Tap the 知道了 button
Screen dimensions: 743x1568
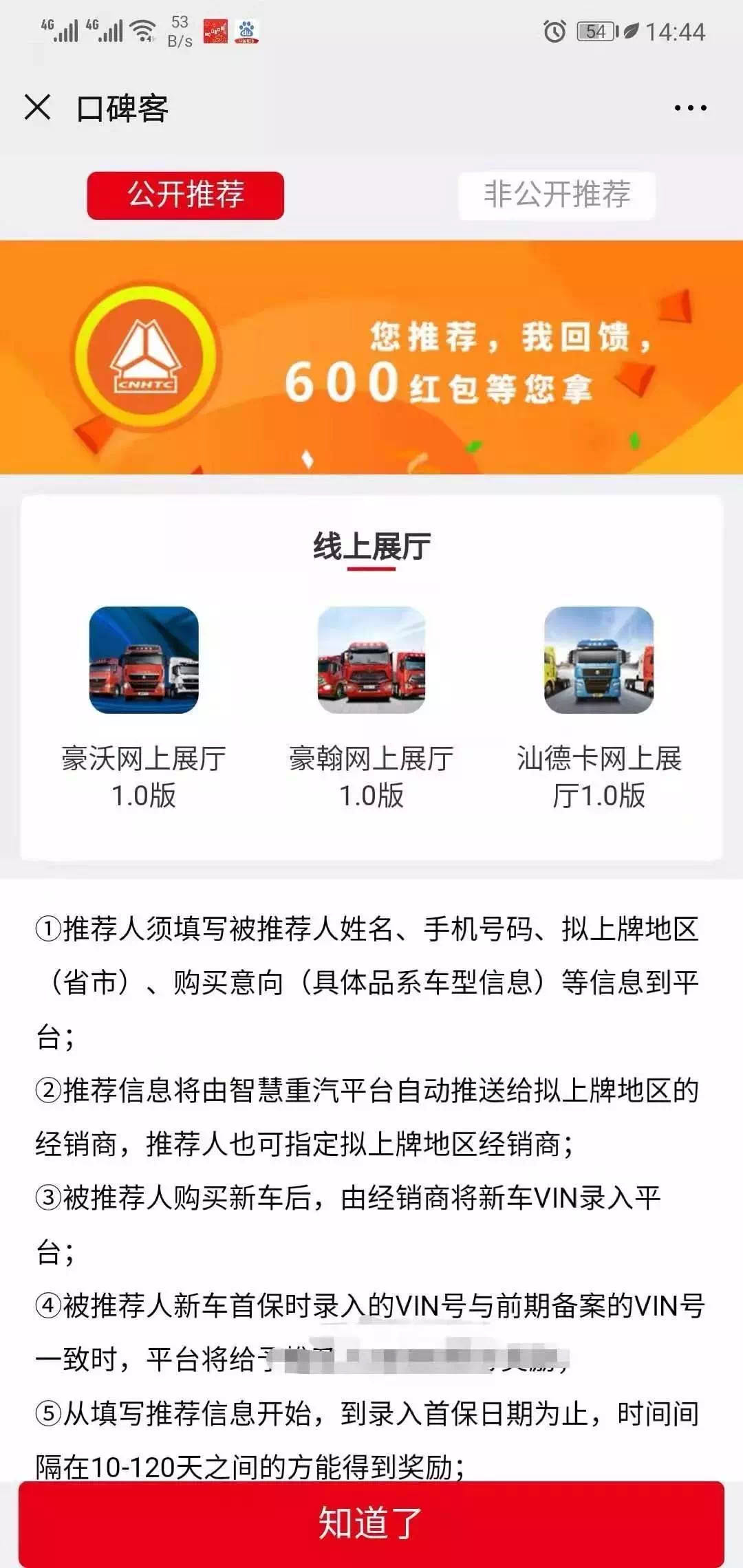pos(371,1523)
